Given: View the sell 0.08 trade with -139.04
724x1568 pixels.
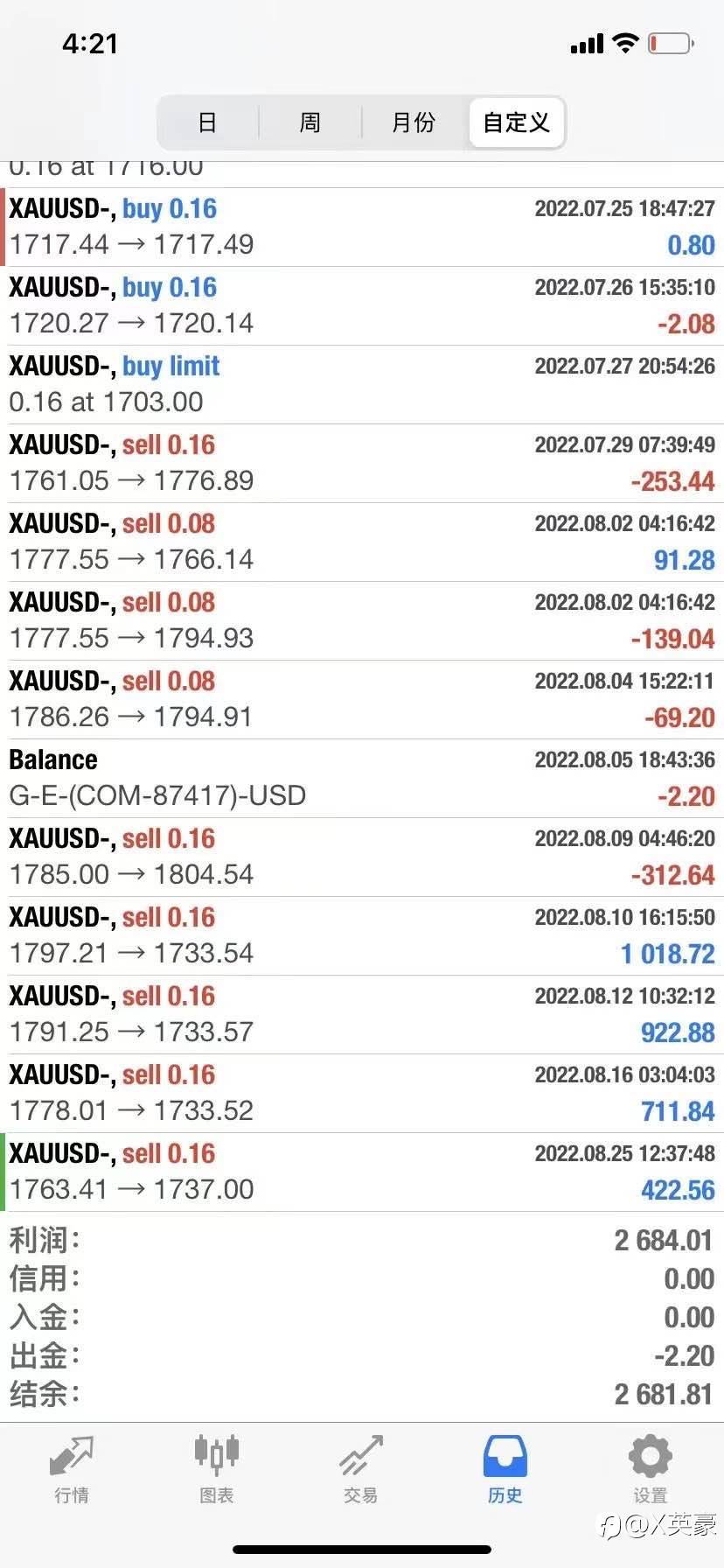Looking at the screenshot, I should coord(362,620).
